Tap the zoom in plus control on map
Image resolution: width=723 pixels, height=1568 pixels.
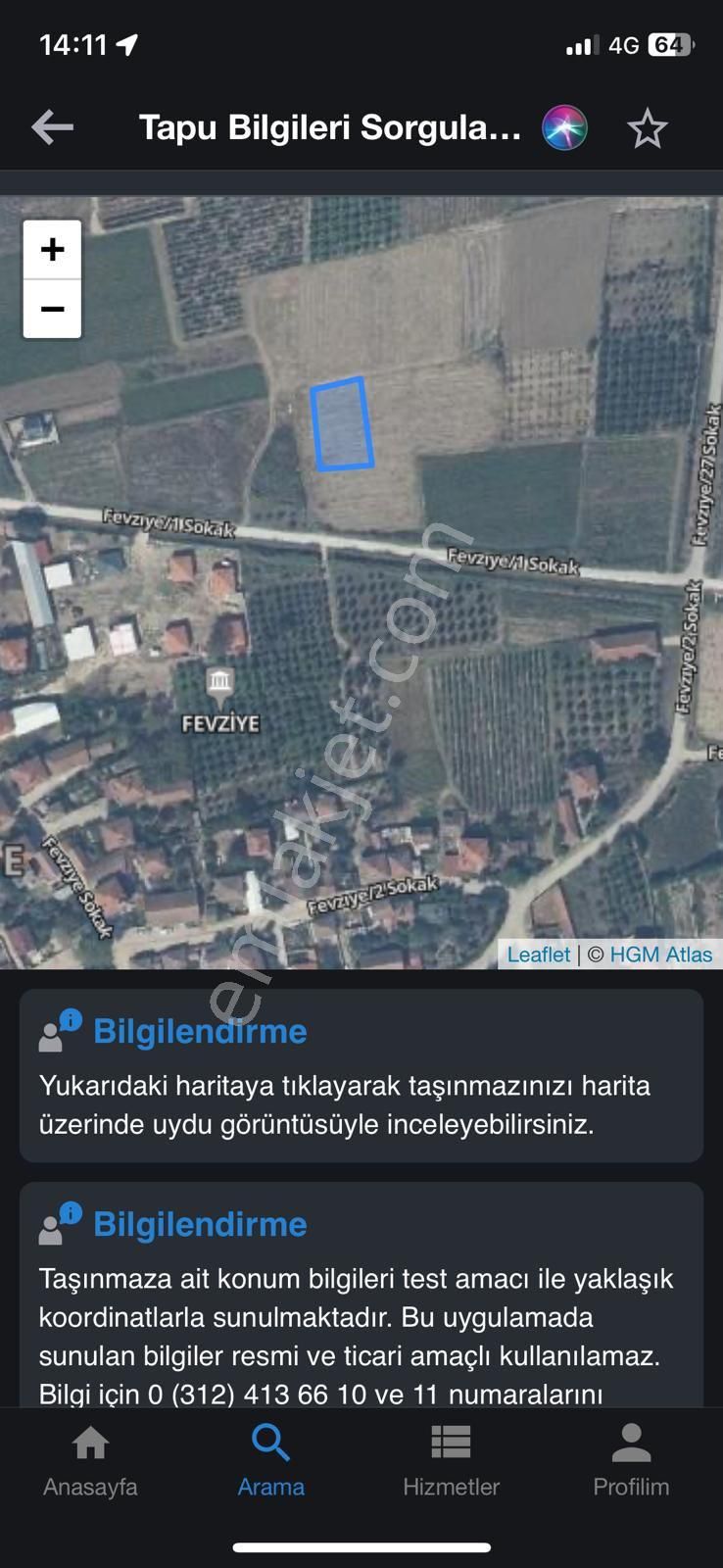coord(52,249)
